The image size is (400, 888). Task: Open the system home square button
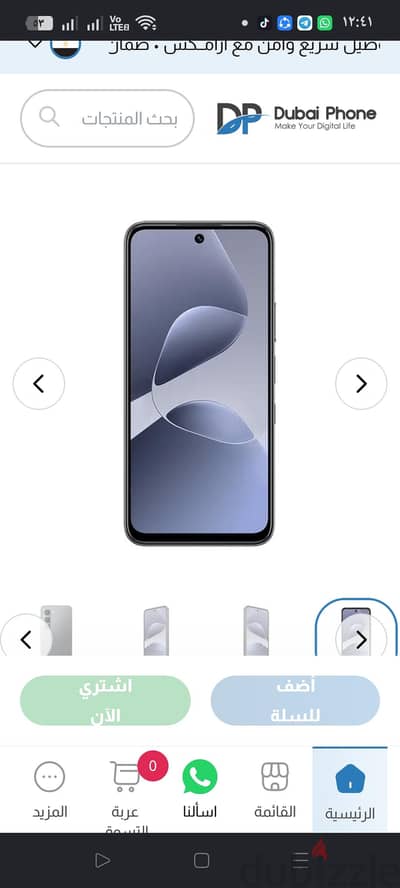(x=201, y=860)
